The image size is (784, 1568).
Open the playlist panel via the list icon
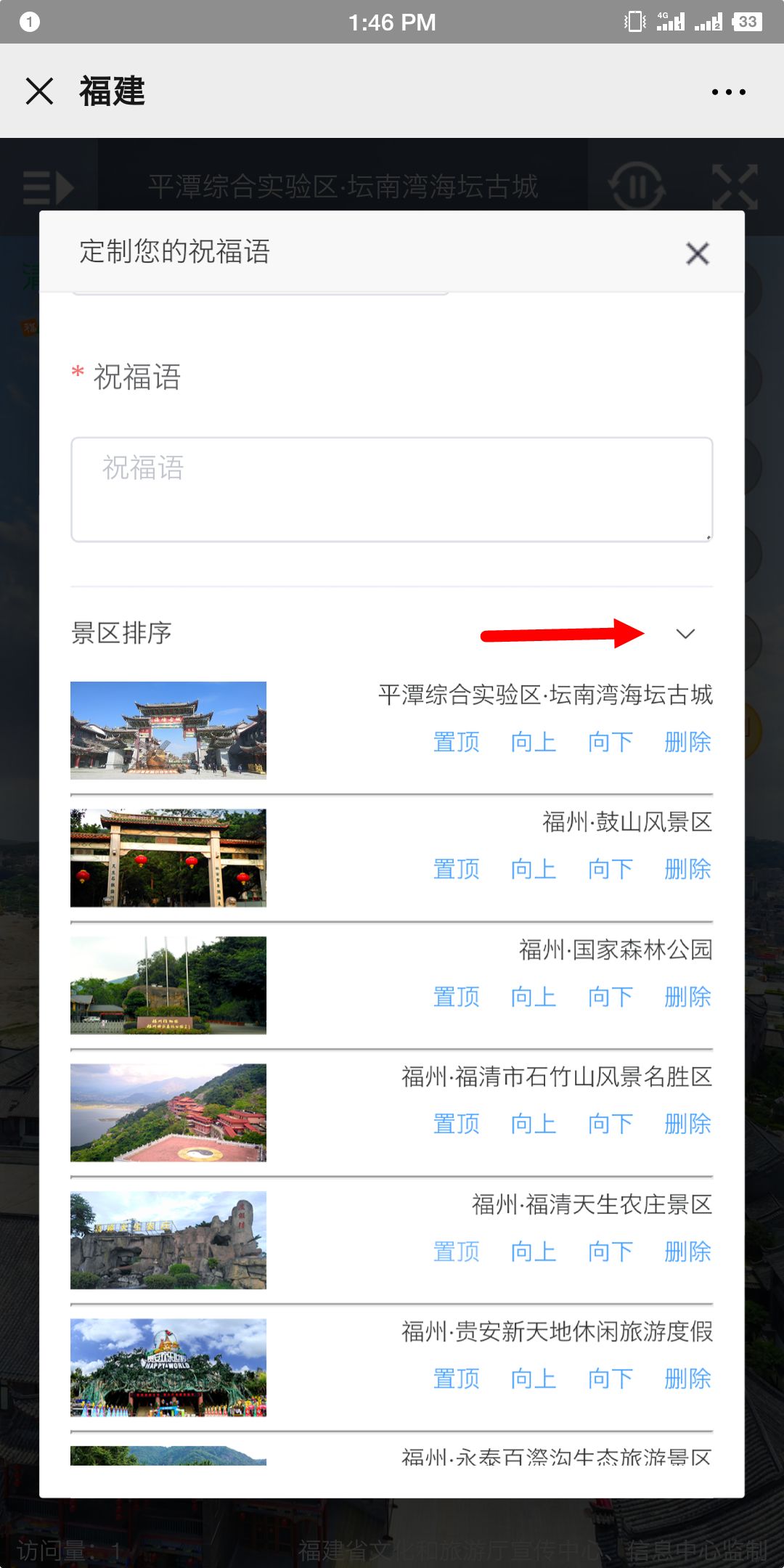(x=45, y=186)
